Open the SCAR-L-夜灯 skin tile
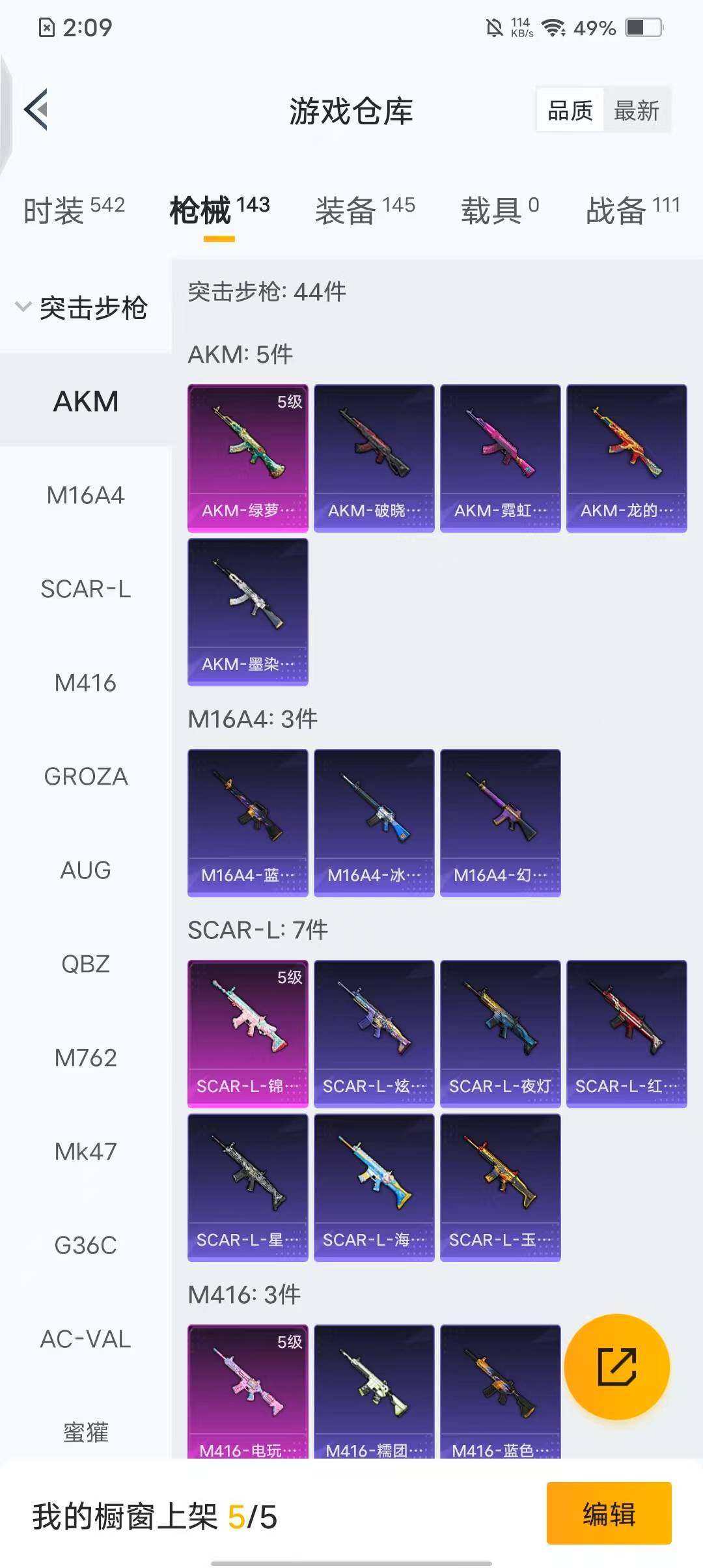Image resolution: width=703 pixels, height=1568 pixels. 500,1033
